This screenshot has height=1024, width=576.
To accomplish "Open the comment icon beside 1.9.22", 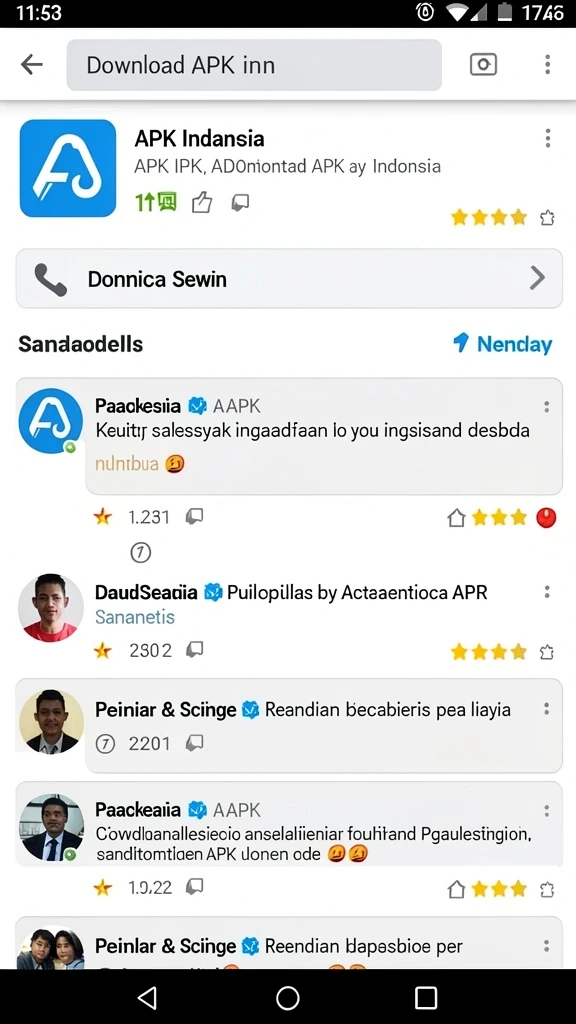I will [194, 886].
